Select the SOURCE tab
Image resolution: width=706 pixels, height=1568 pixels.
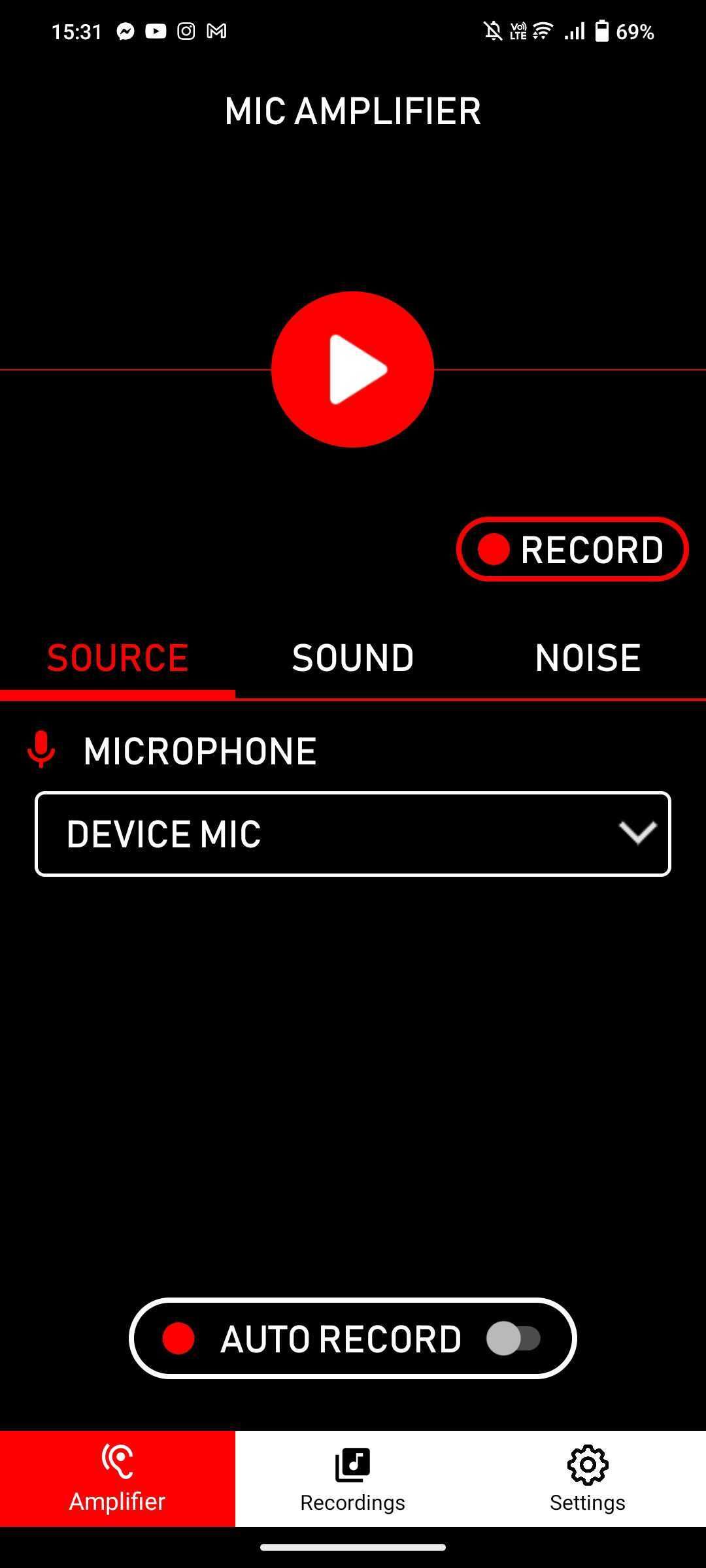[x=117, y=657]
